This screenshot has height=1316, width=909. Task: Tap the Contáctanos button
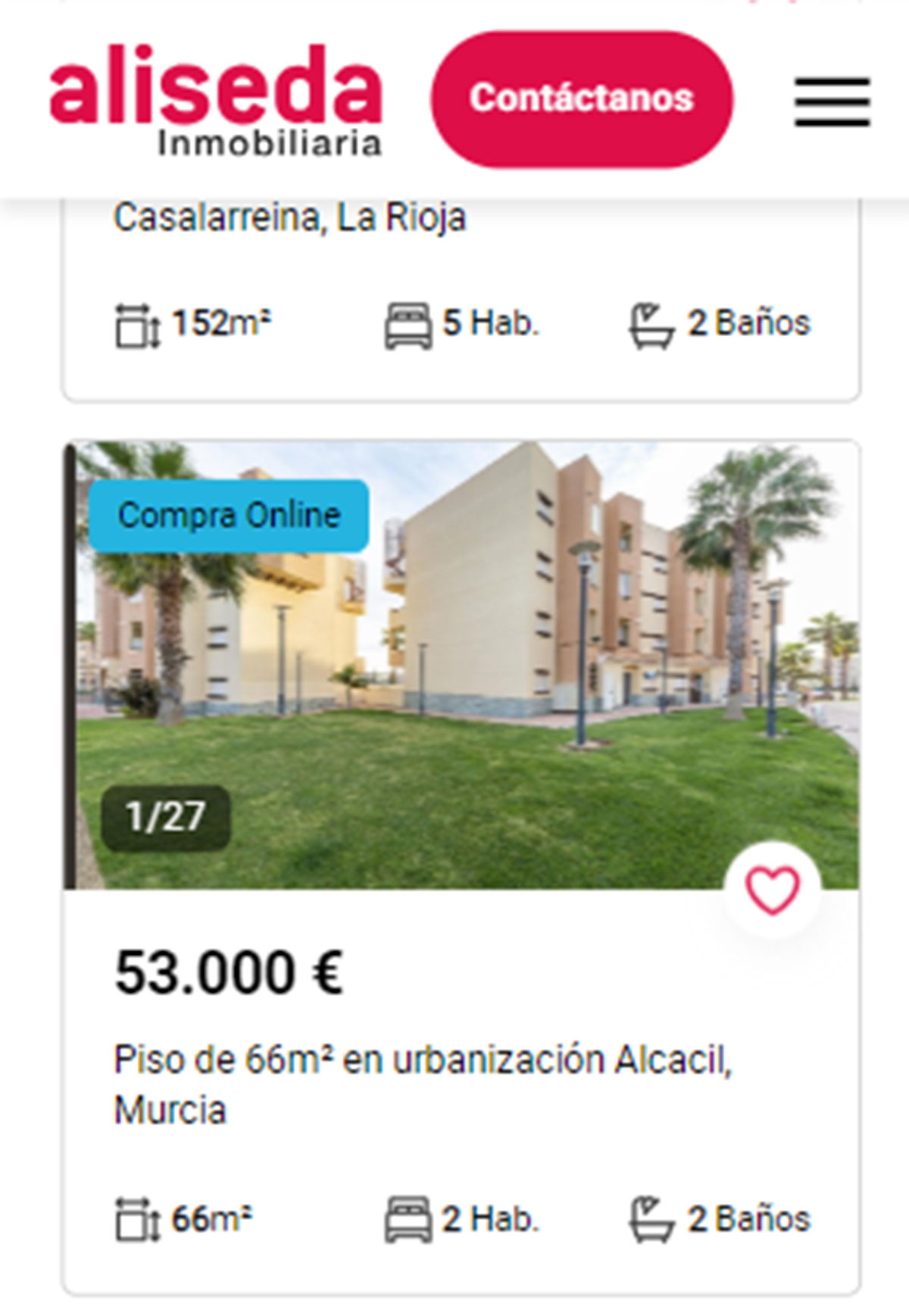point(581,98)
